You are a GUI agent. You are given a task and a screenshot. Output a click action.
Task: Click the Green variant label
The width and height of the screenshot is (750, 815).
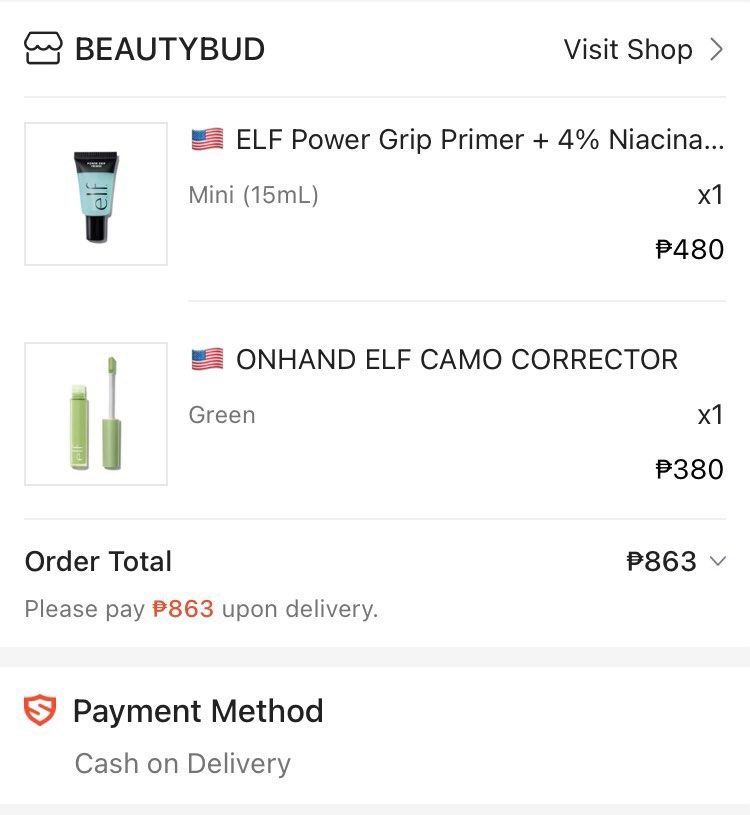221,414
